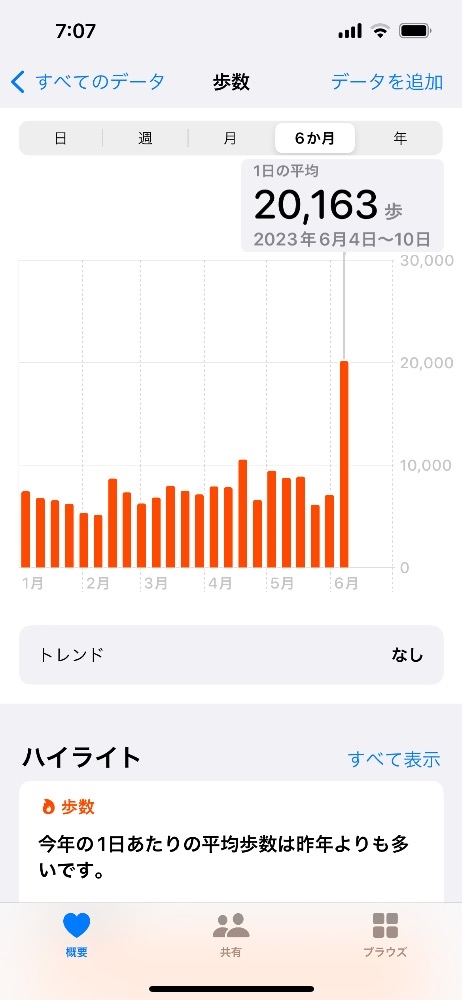Open the トレンド row
This screenshot has height=1000, width=462.
(x=231, y=655)
